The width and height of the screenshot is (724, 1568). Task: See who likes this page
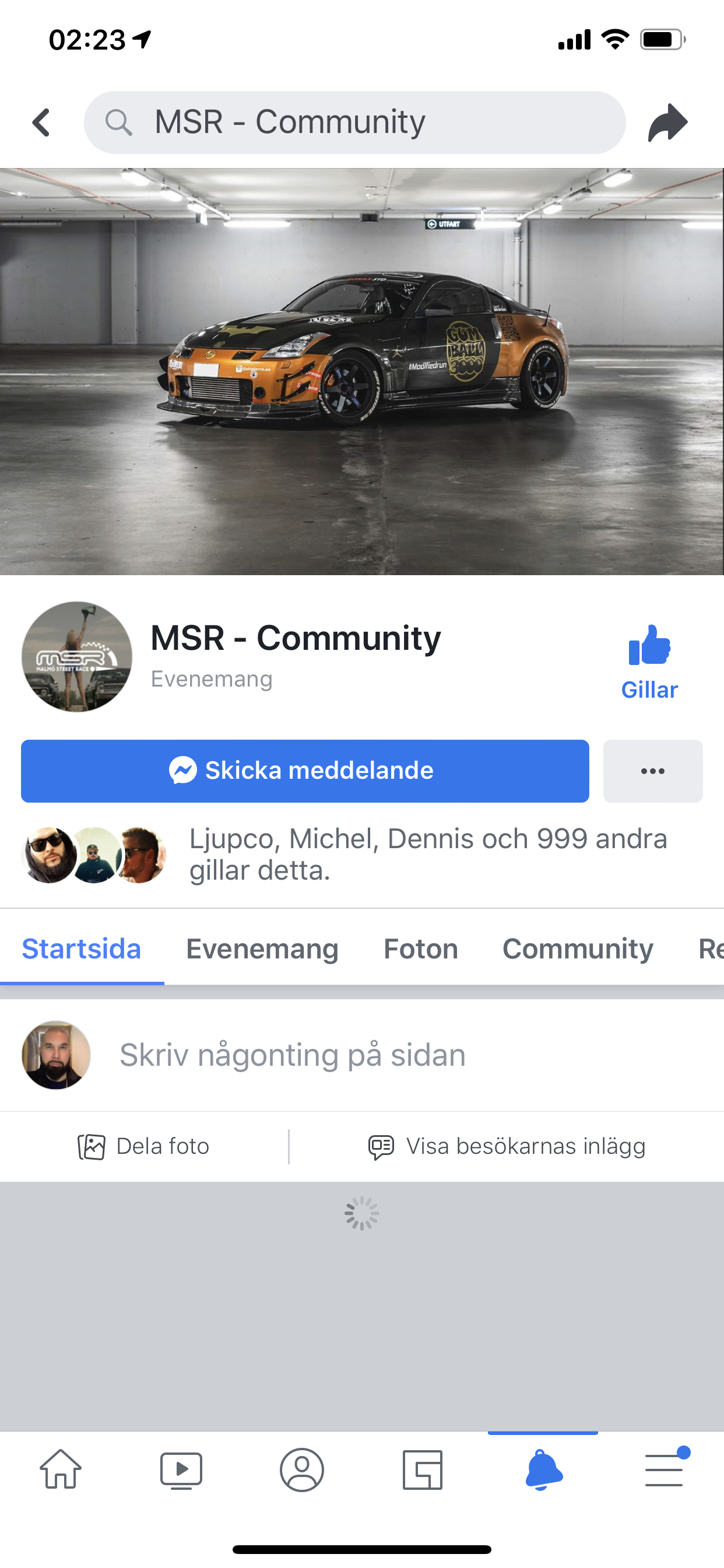tap(428, 855)
